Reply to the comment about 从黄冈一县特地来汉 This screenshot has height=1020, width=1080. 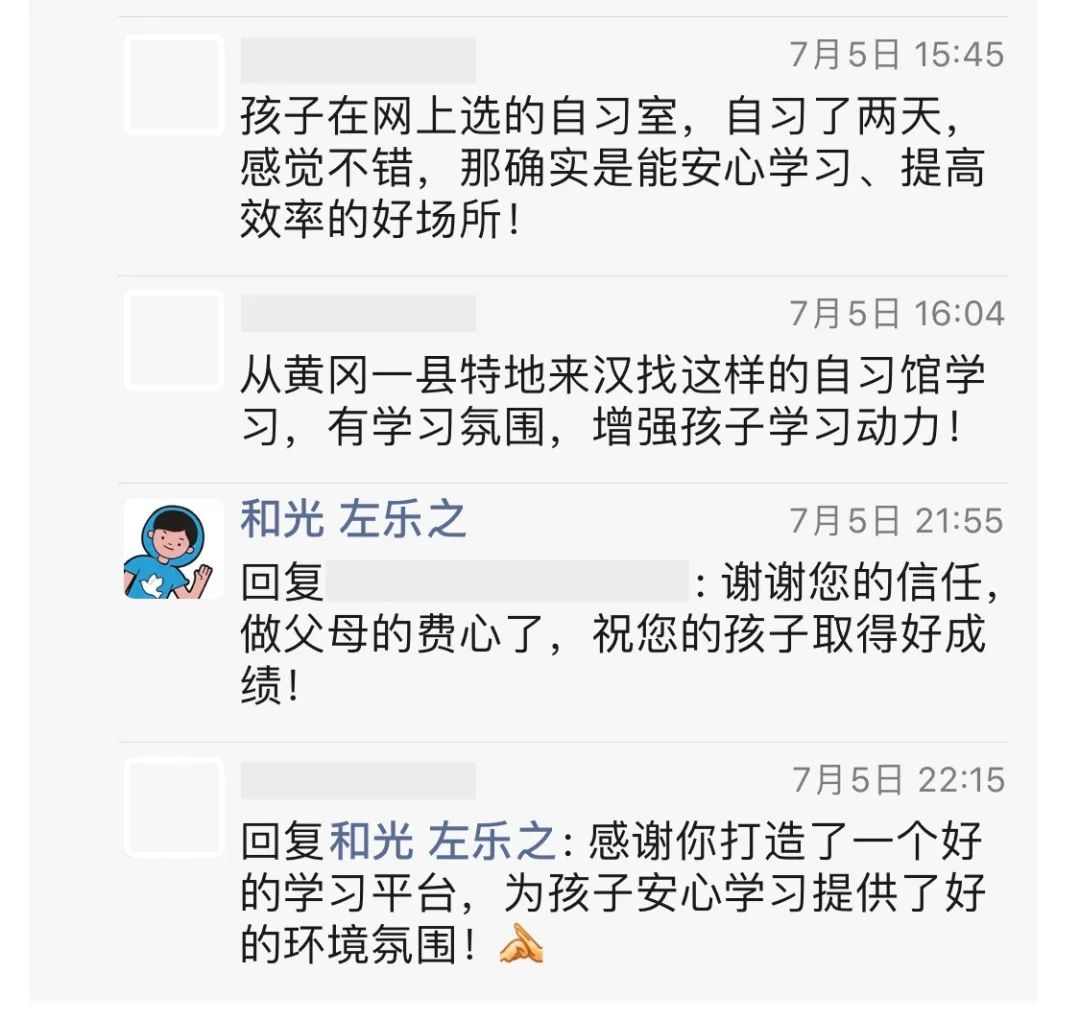click(612, 403)
